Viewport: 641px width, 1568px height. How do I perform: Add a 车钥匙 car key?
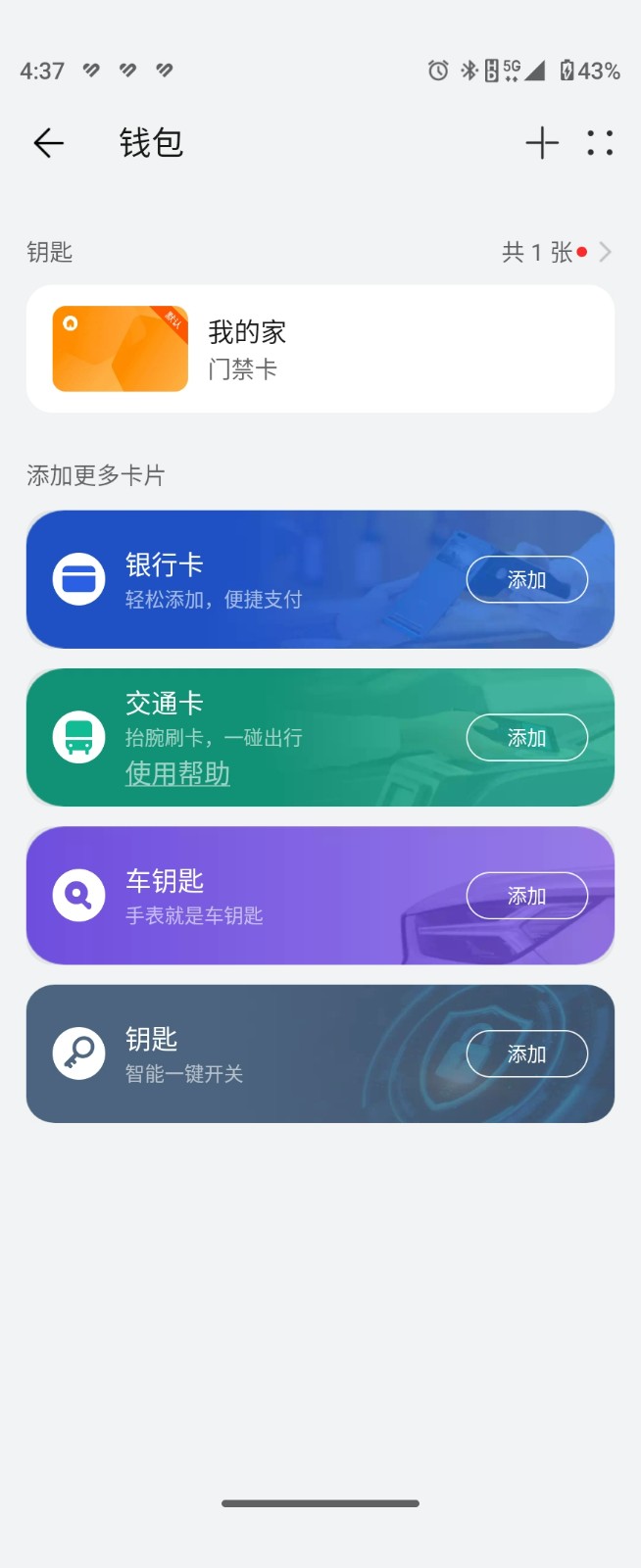pyautogui.click(x=526, y=896)
